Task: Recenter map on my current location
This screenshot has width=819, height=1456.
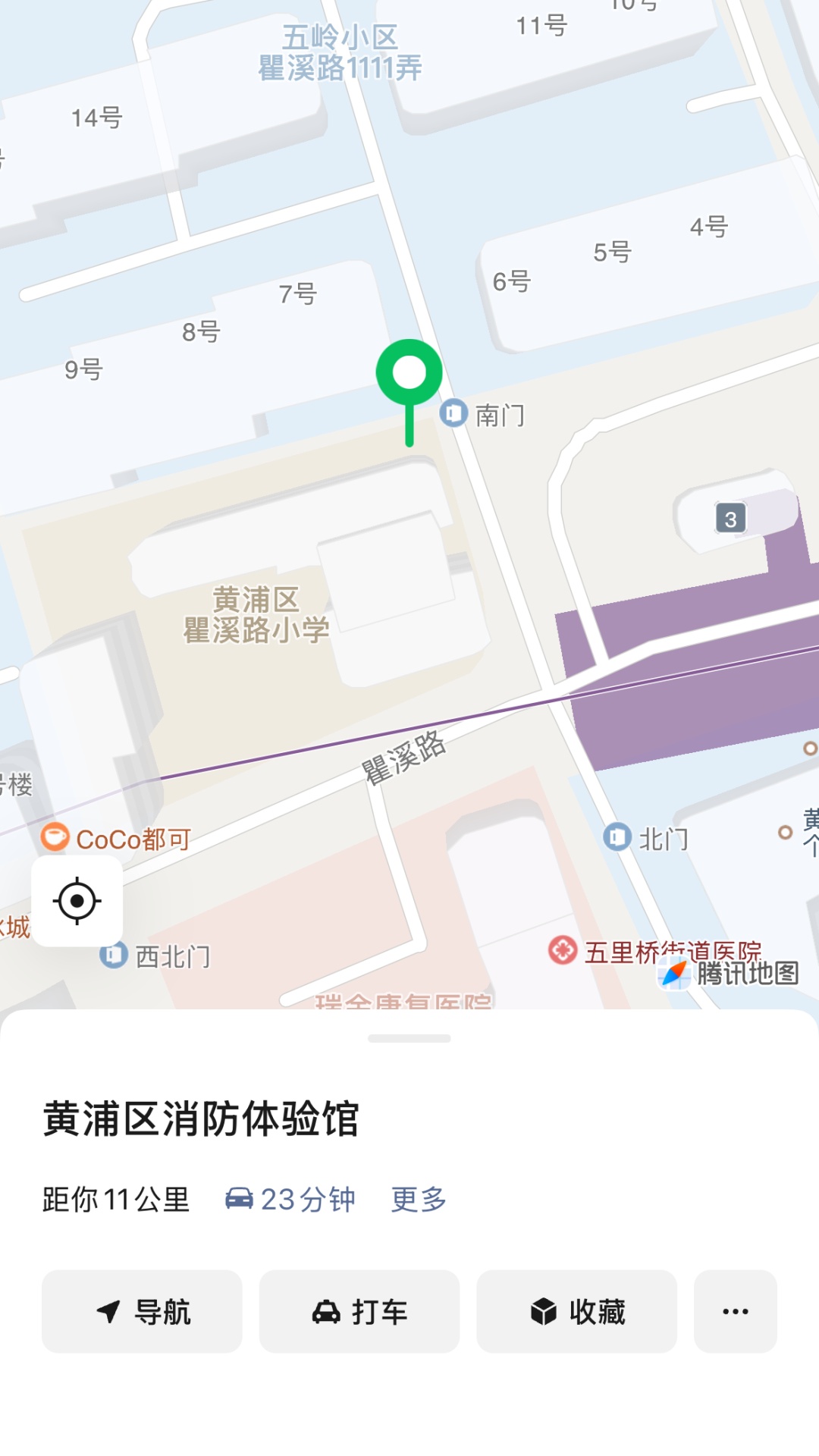Action: point(77,901)
